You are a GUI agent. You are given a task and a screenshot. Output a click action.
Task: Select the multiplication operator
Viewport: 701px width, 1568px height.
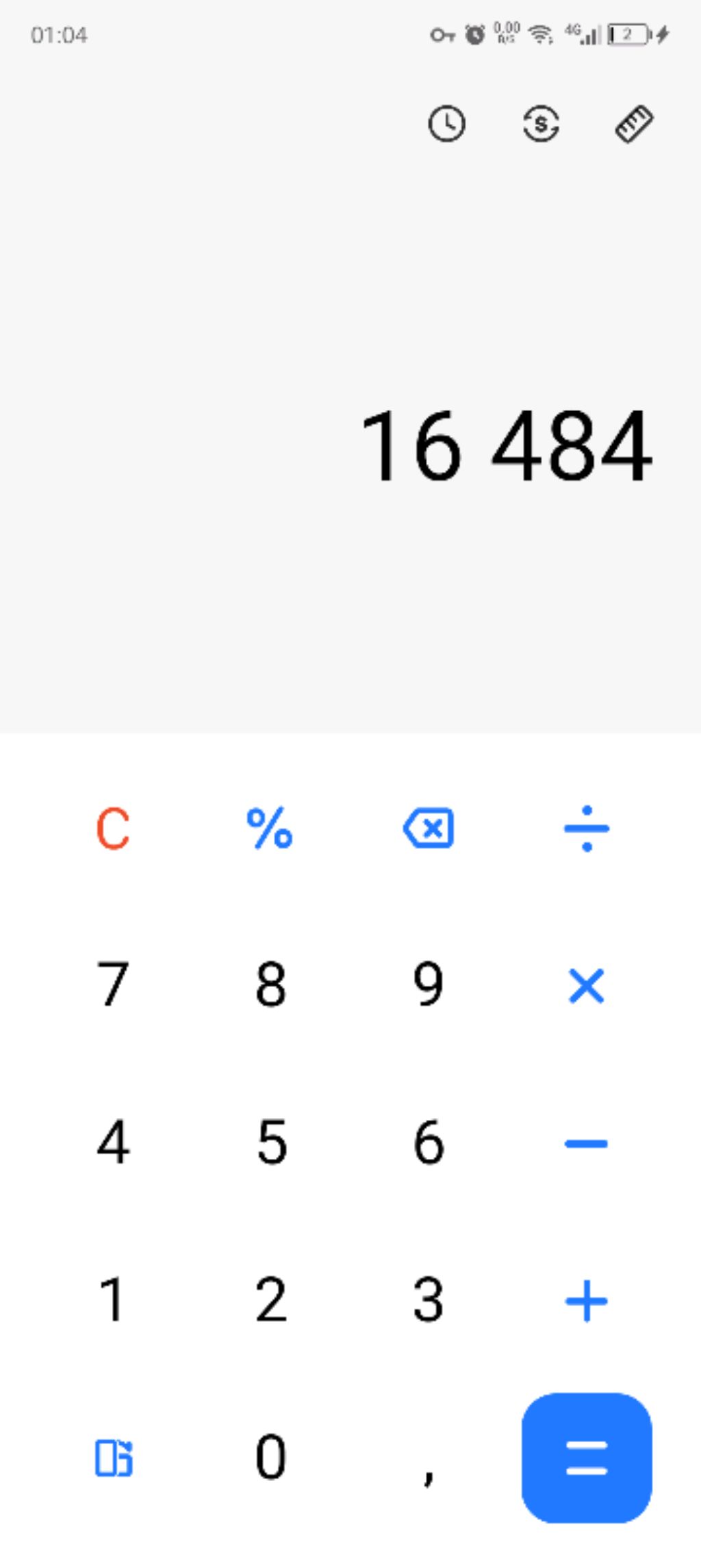[586, 986]
